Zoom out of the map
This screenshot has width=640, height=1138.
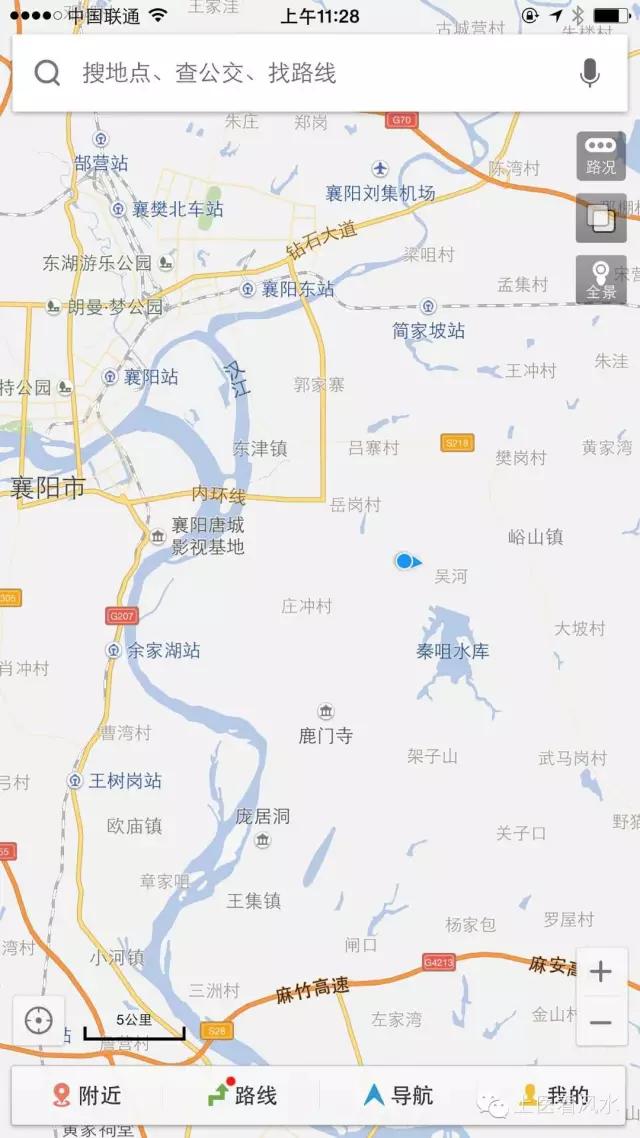coord(601,1022)
